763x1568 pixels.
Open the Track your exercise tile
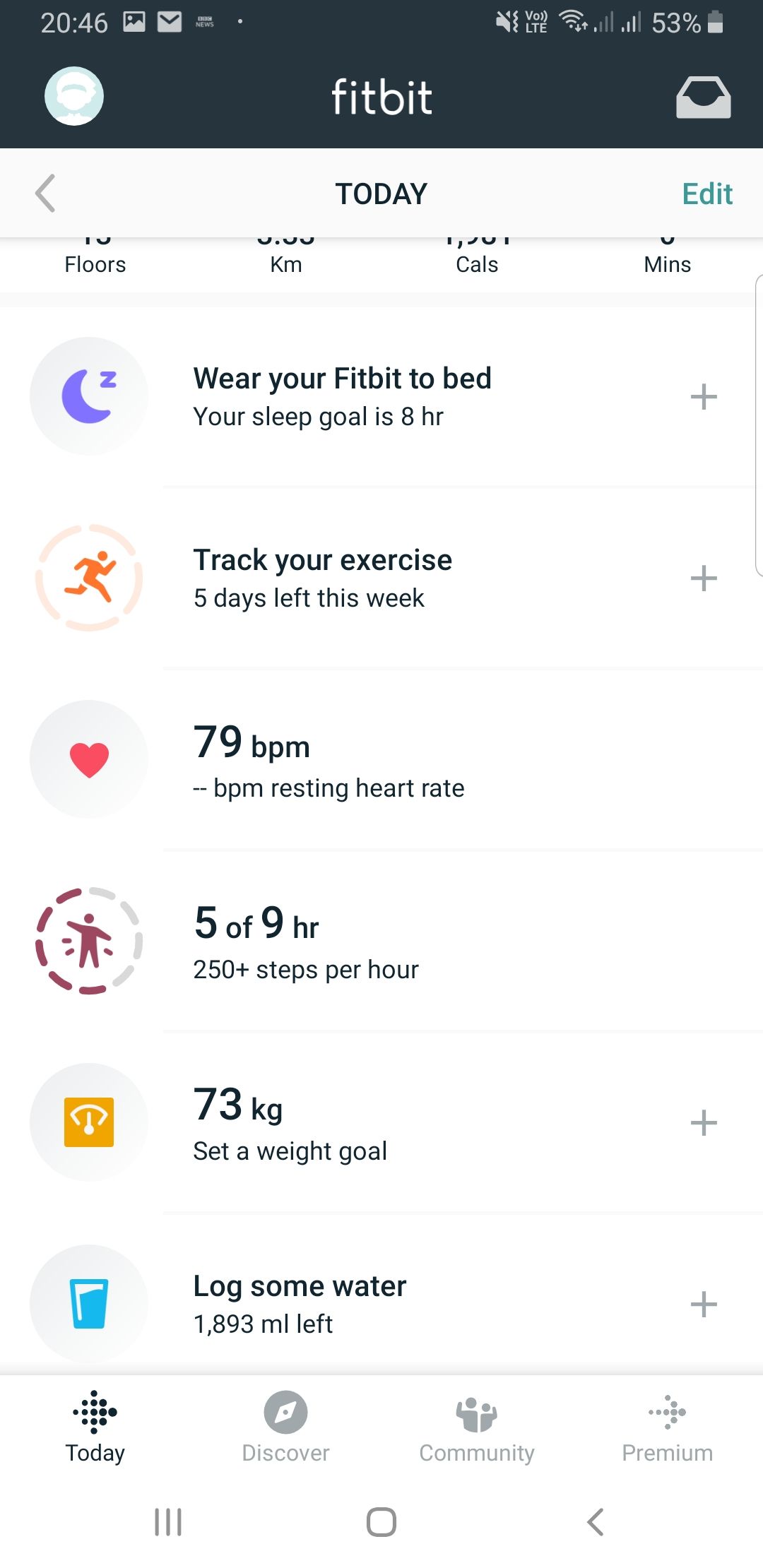tap(322, 578)
